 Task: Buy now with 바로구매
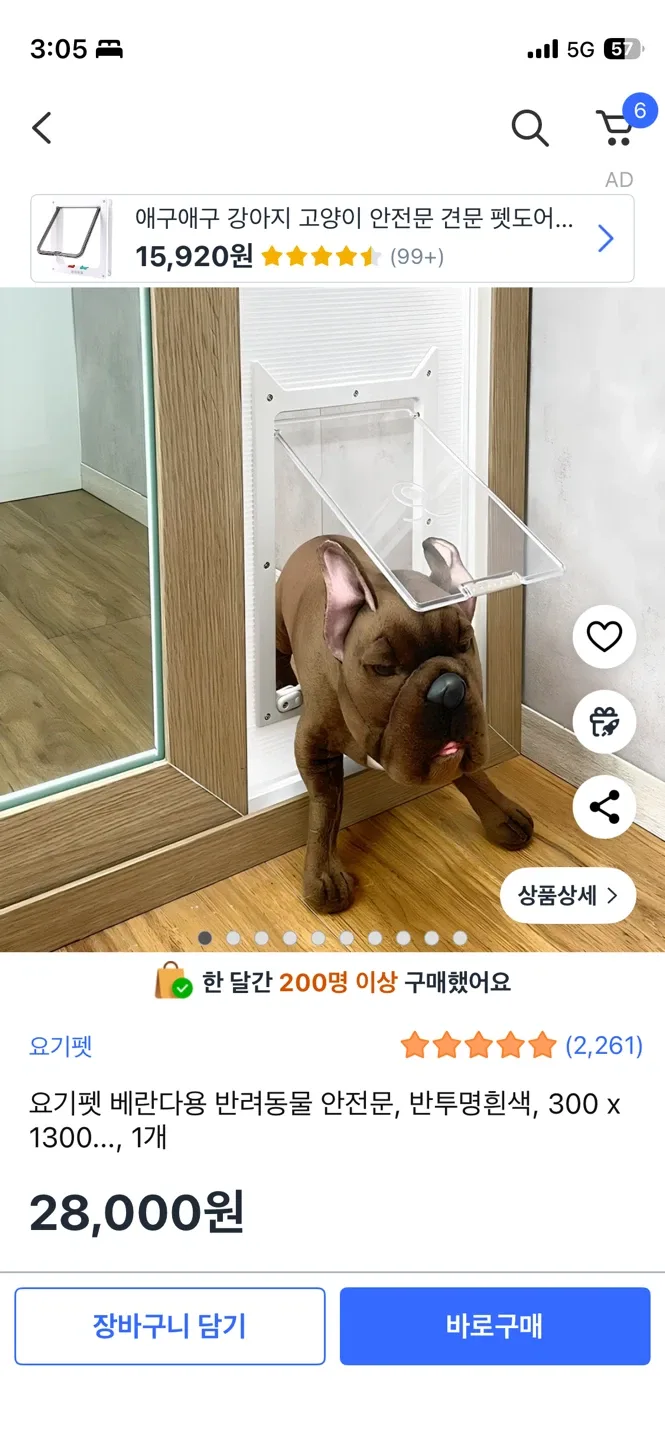[x=495, y=1326]
